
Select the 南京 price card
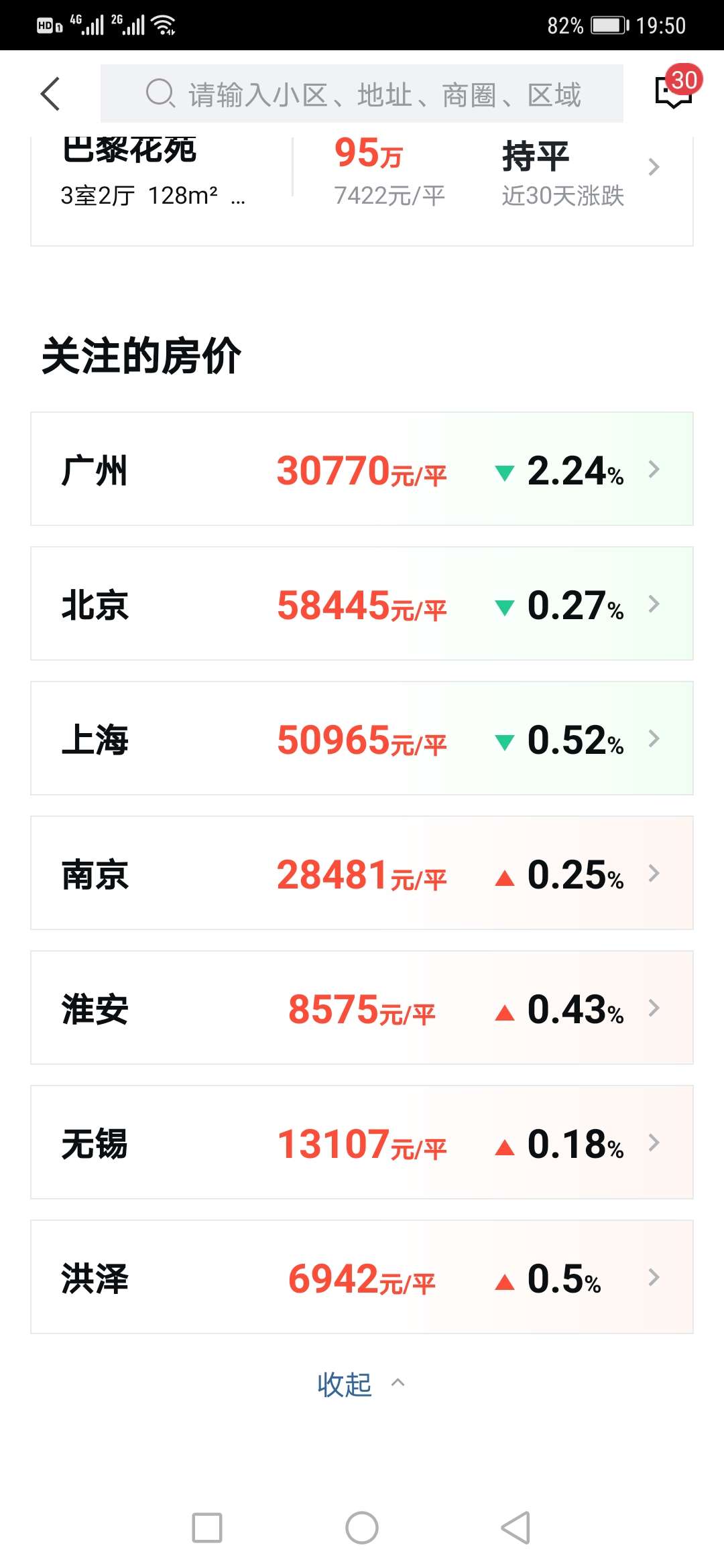click(362, 873)
